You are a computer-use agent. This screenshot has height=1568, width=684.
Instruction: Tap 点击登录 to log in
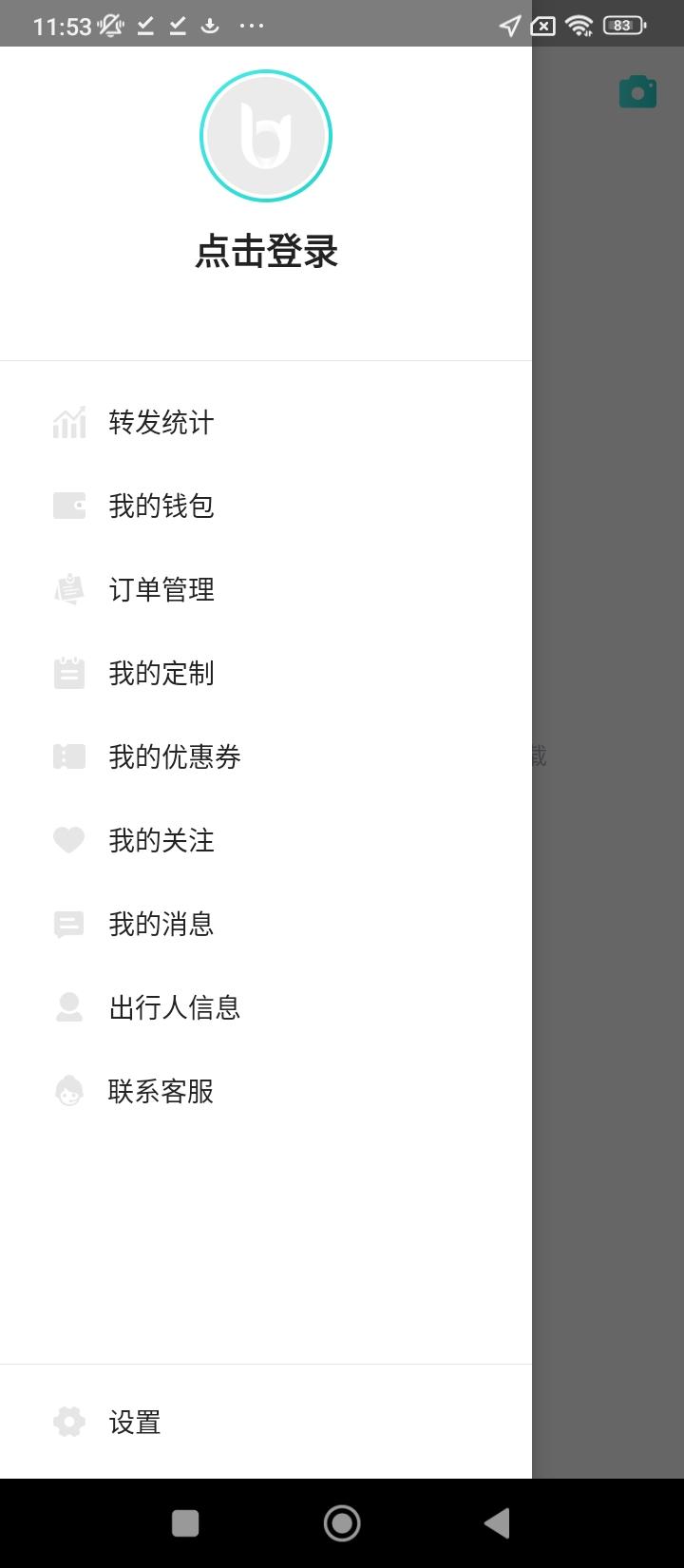tap(266, 253)
